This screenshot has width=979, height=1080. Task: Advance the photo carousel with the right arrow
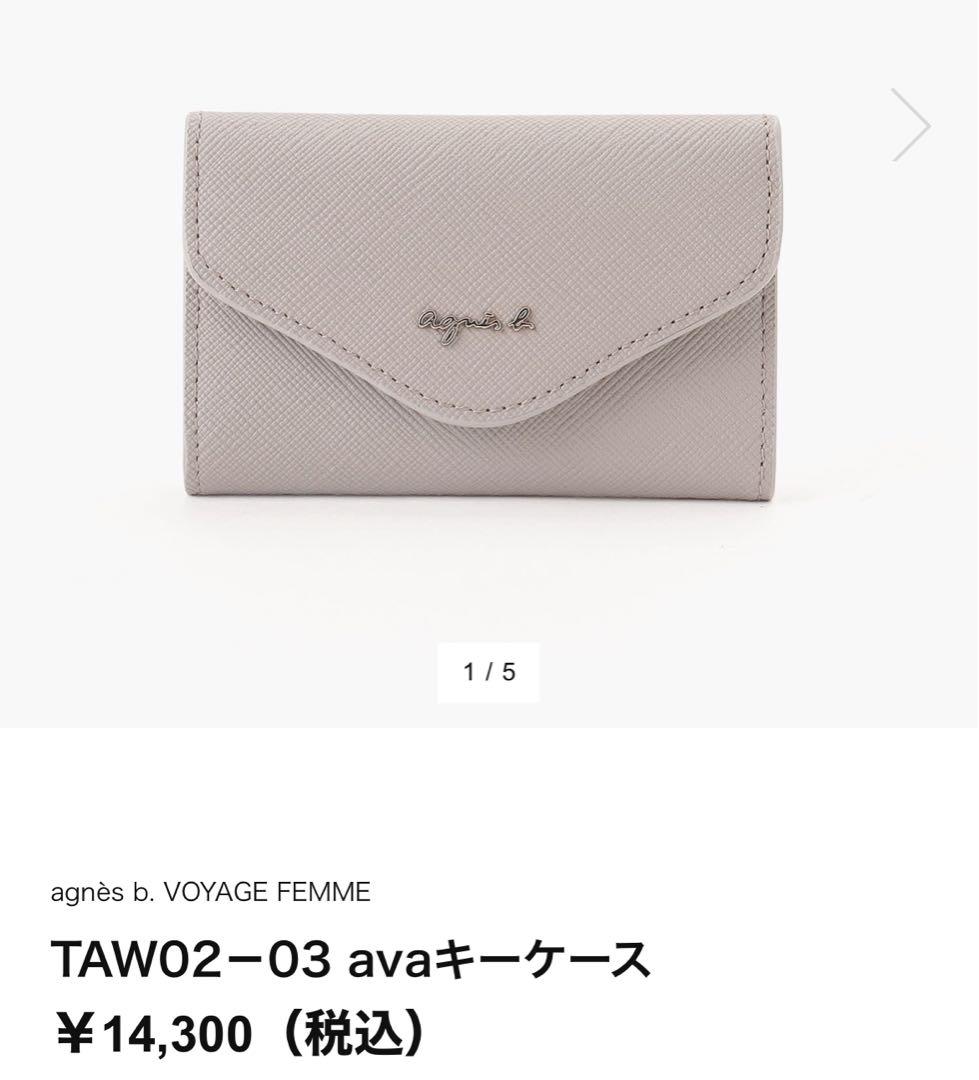pos(911,124)
